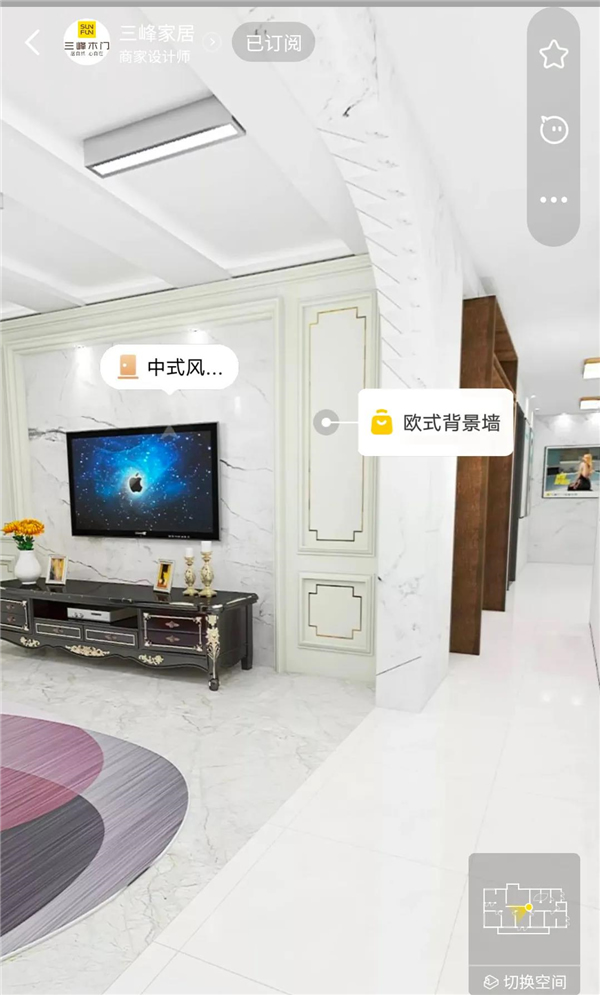This screenshot has width=600, height=995.
Task: Open the 欧式背景墙 product tag
Action: click(436, 423)
